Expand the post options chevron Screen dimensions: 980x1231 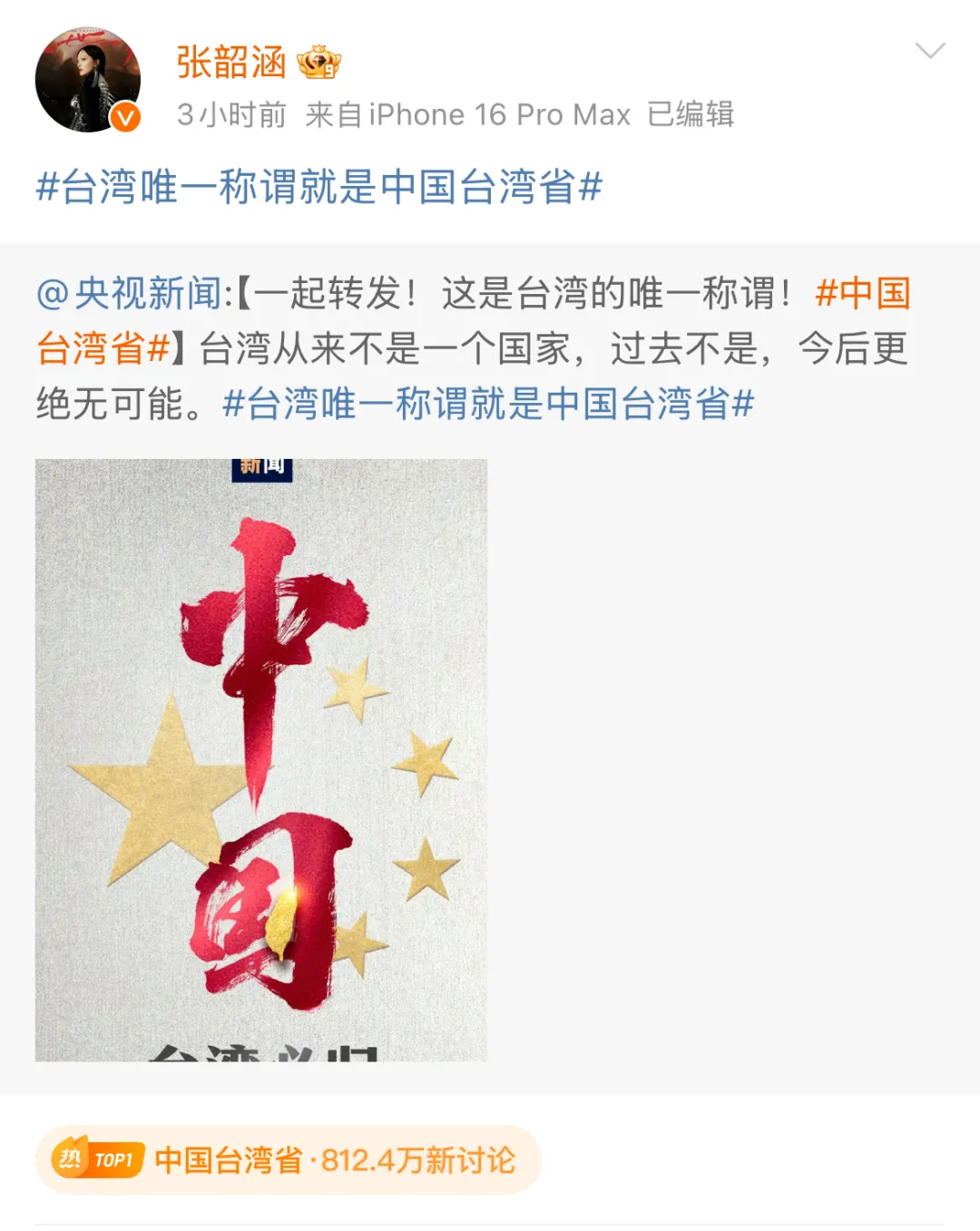pos(930,51)
